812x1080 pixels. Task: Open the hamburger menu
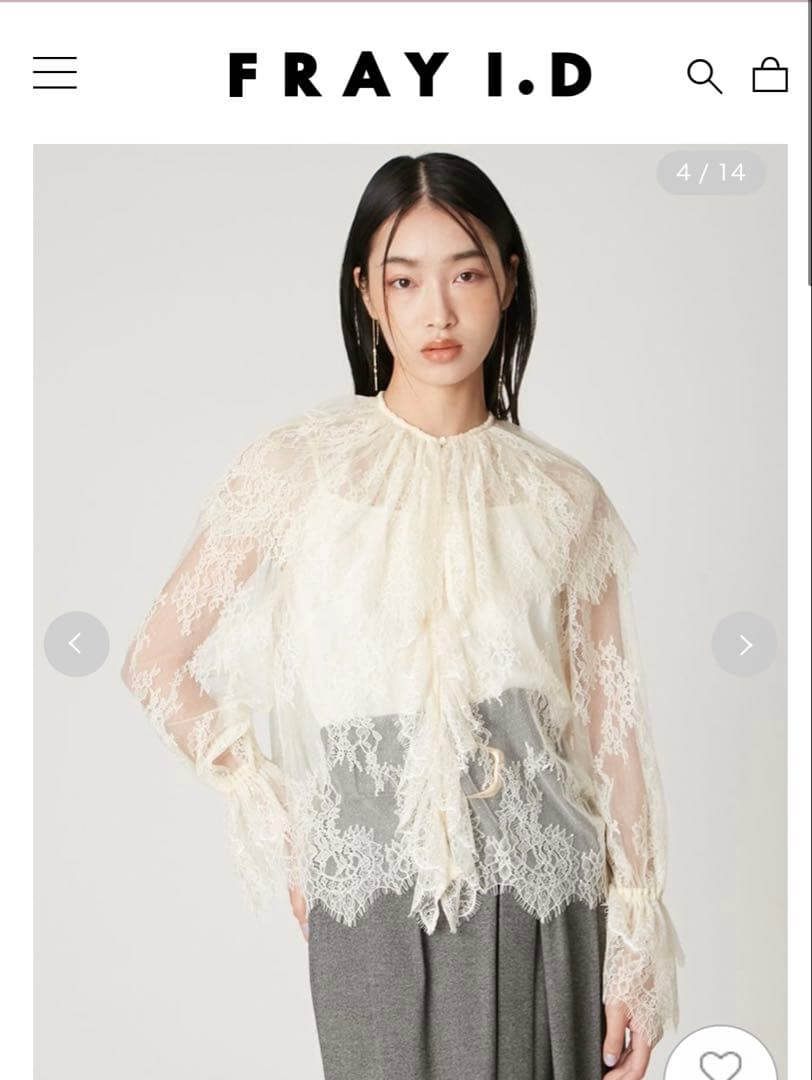(x=55, y=74)
